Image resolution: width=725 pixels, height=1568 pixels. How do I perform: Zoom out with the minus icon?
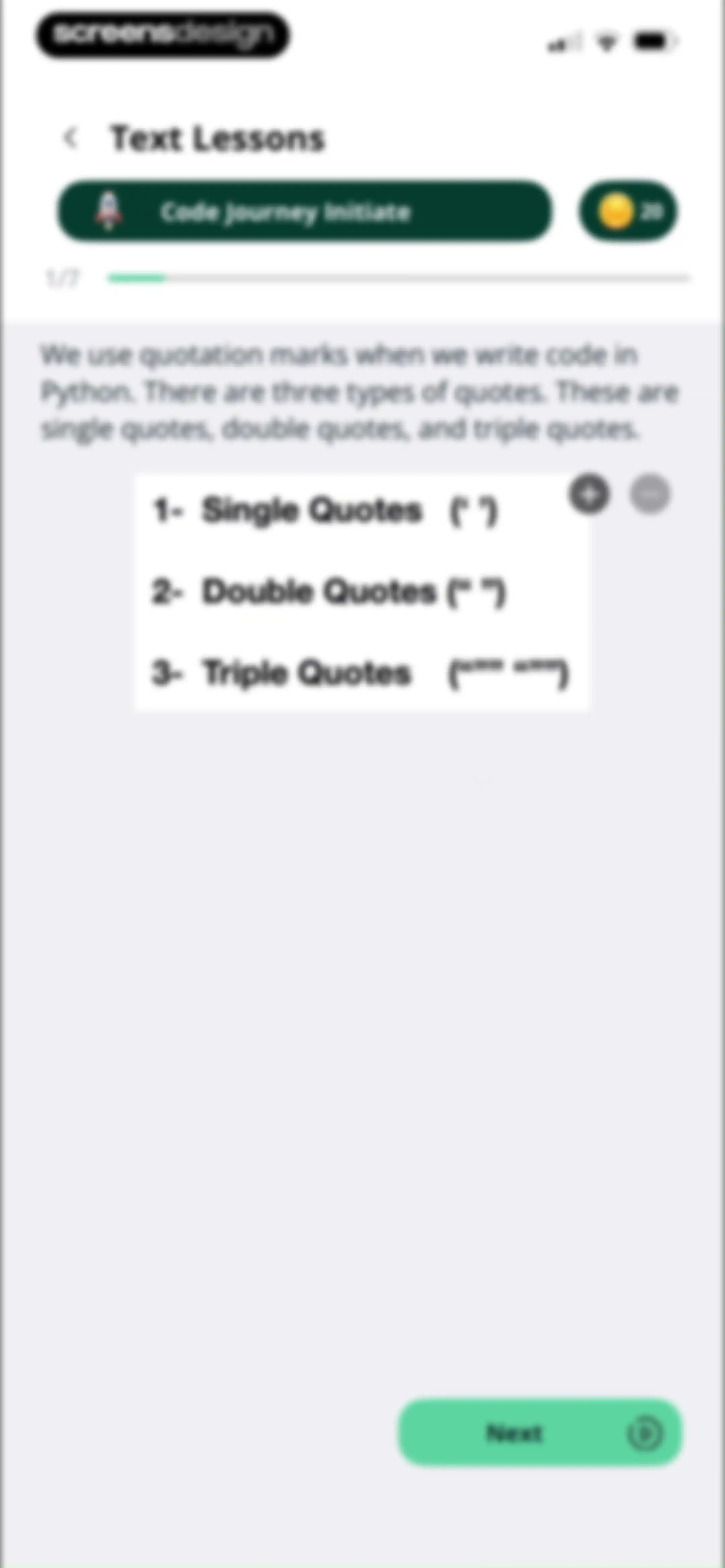pos(650,494)
